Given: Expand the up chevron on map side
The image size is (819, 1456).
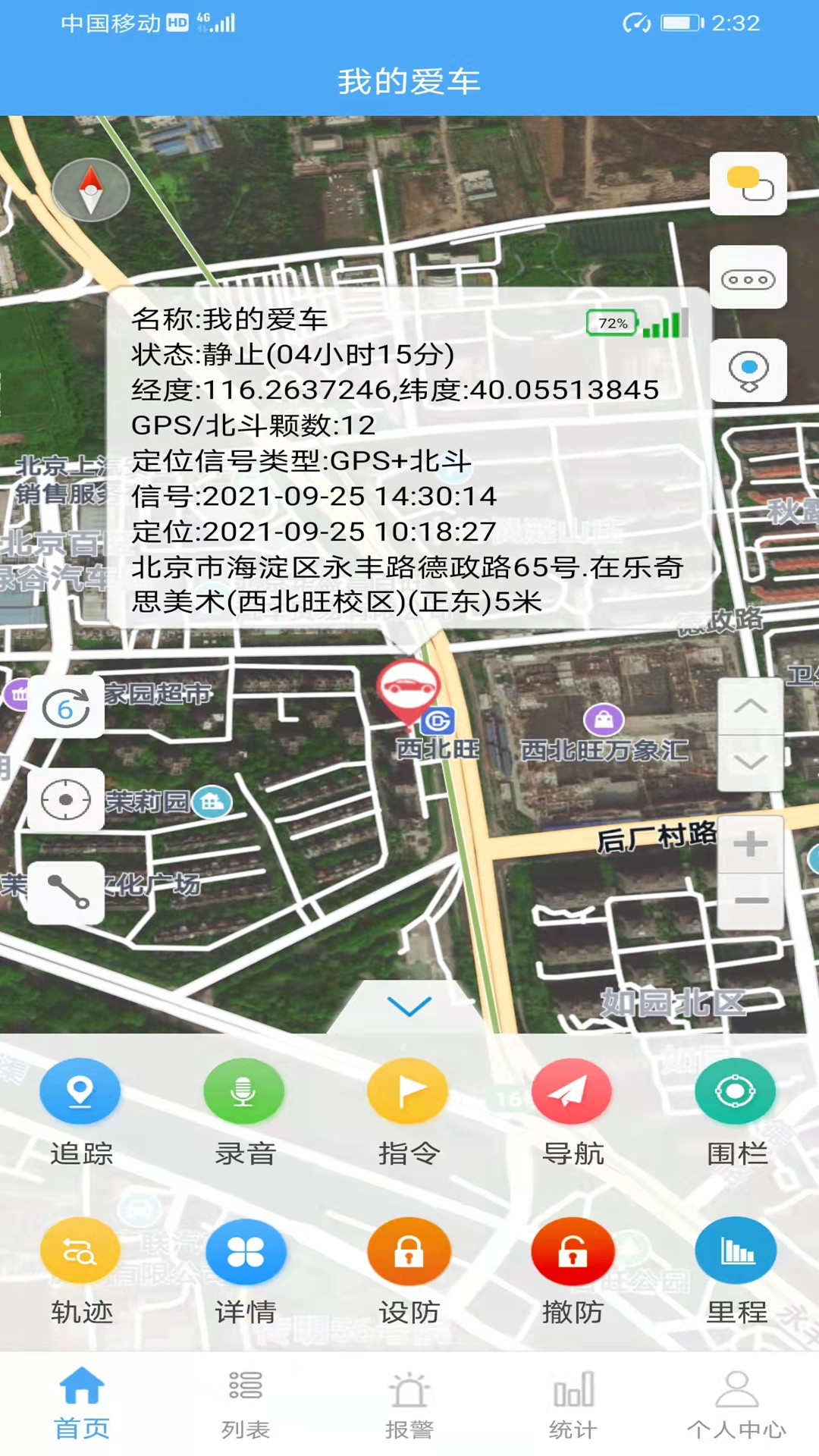Looking at the screenshot, I should tap(750, 706).
